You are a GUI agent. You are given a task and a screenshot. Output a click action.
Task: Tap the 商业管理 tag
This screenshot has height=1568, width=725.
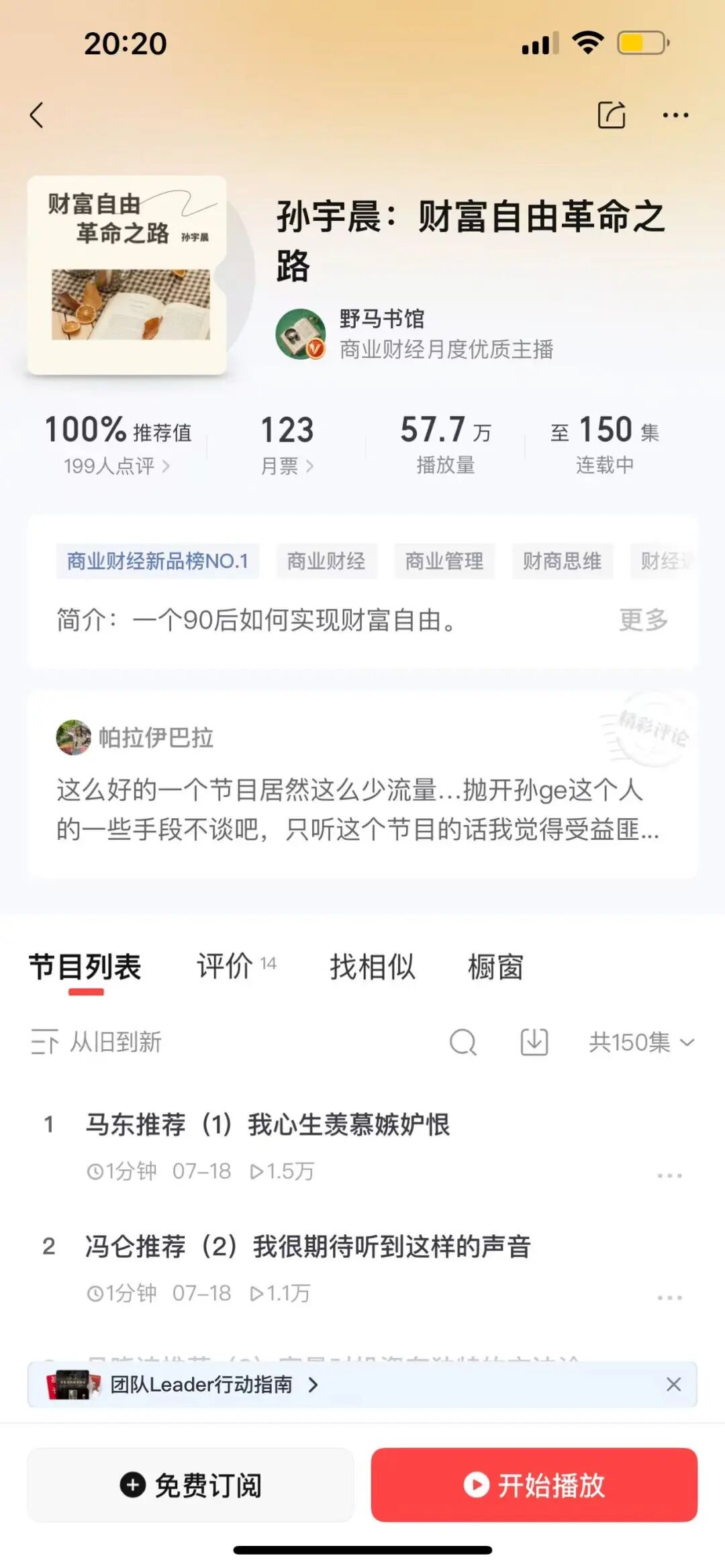click(444, 561)
